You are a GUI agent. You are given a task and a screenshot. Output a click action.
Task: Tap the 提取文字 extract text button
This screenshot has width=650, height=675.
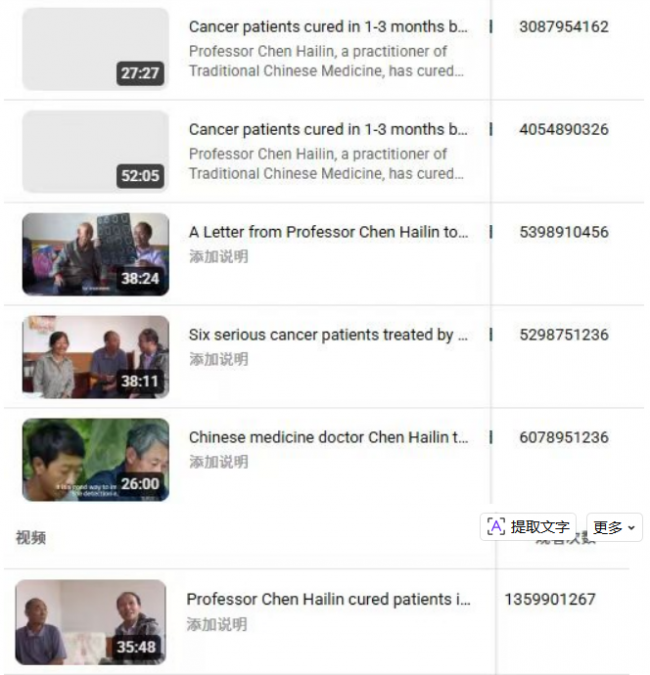(x=529, y=527)
